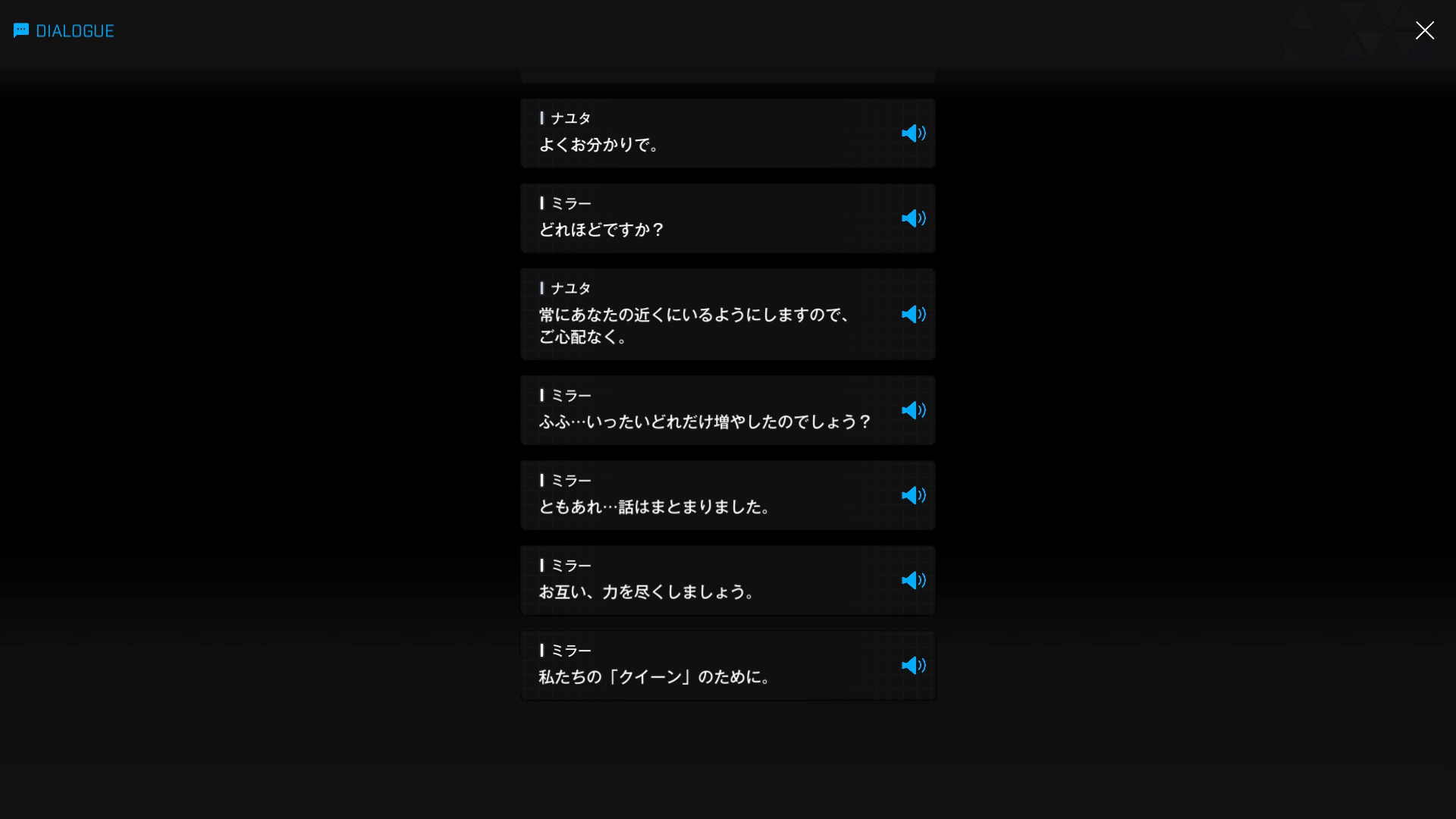Play voice for ミラー's line どれほどですか？
This screenshot has height=819, width=1456.
click(x=913, y=218)
